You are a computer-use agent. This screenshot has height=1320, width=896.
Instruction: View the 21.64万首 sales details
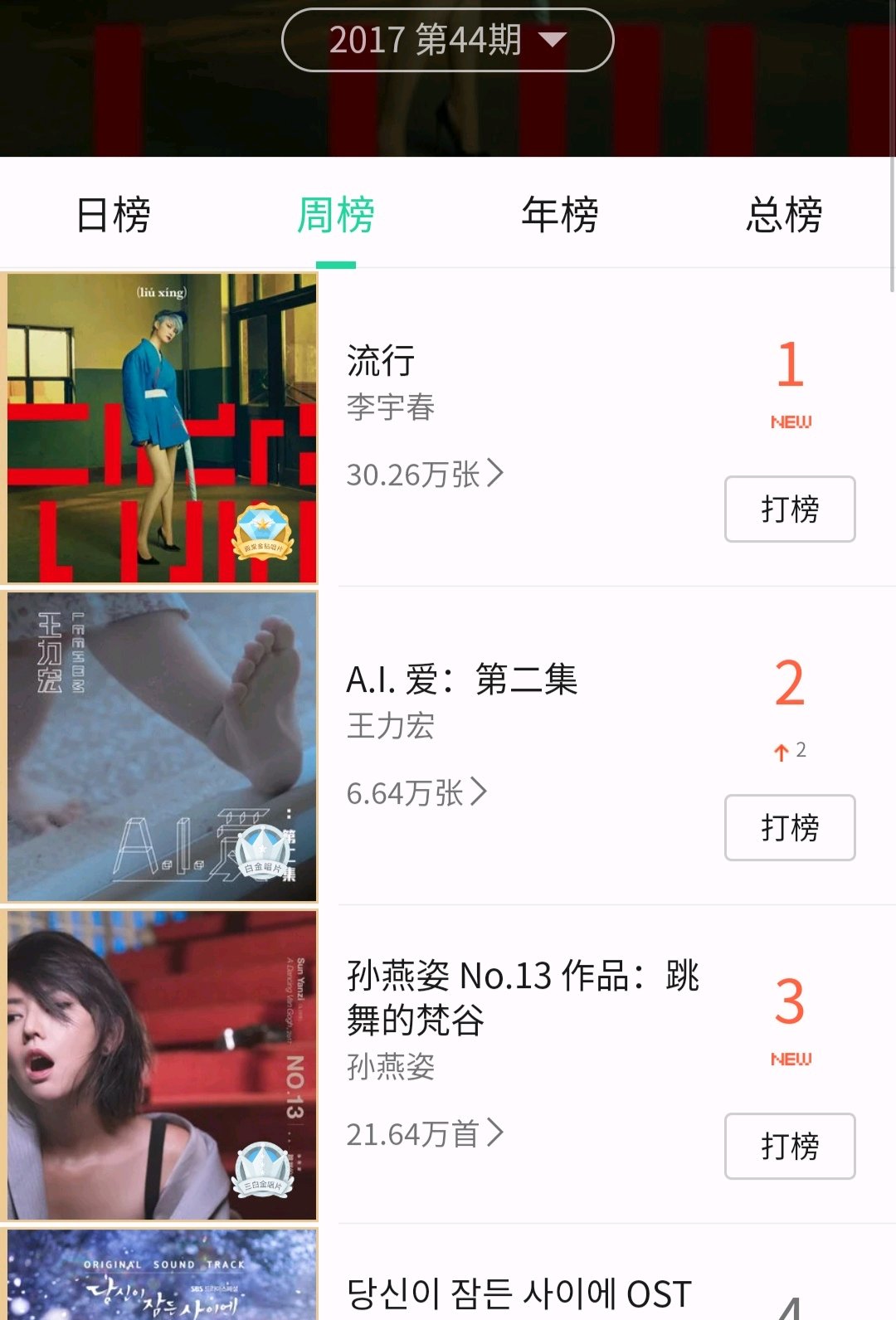click(425, 1133)
